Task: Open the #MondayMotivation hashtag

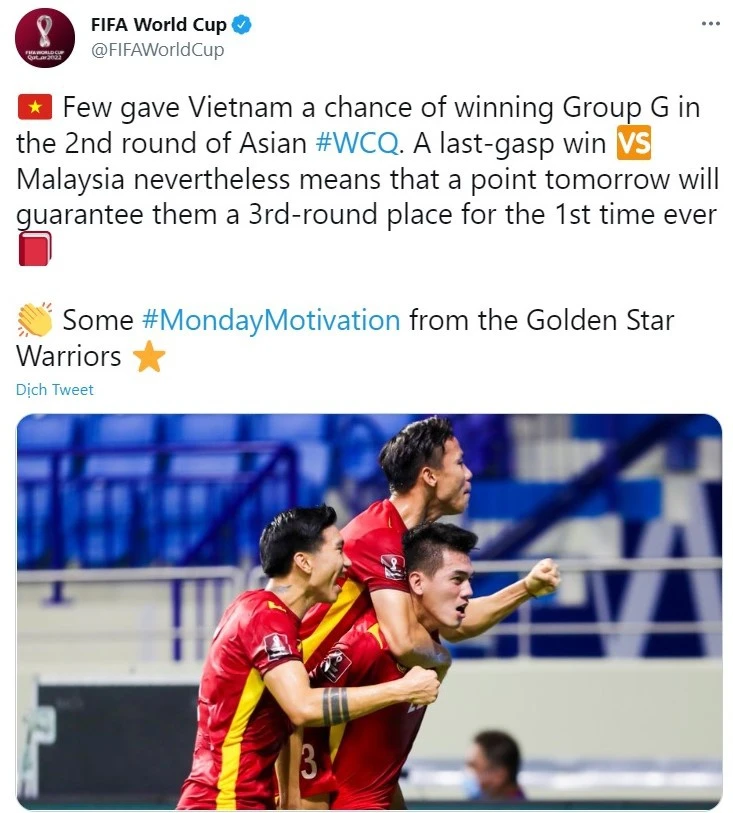Action: tap(270, 320)
